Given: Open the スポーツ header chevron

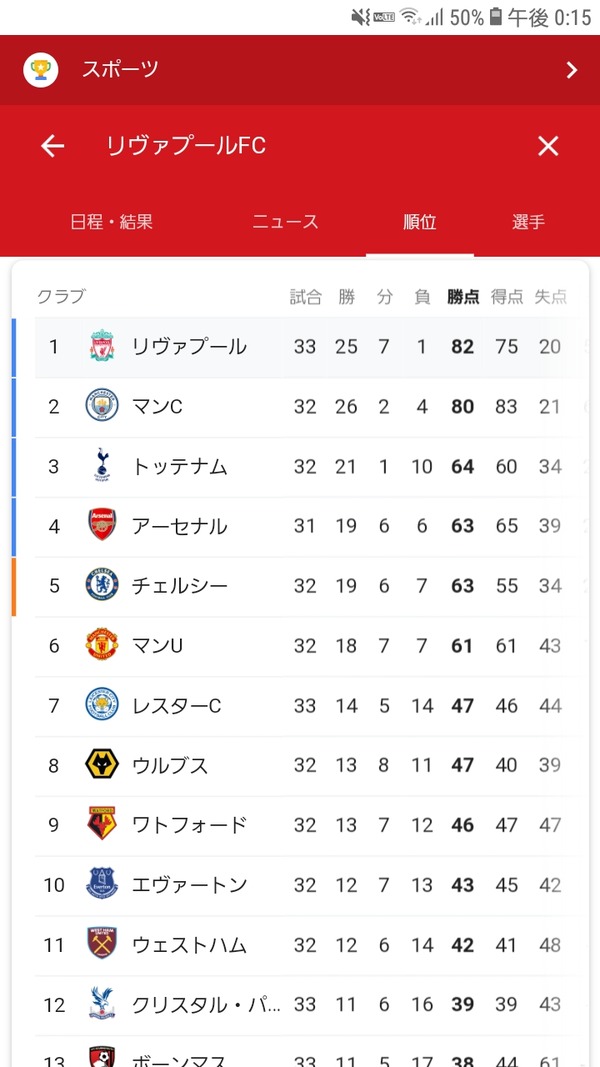Looking at the screenshot, I should point(571,70).
